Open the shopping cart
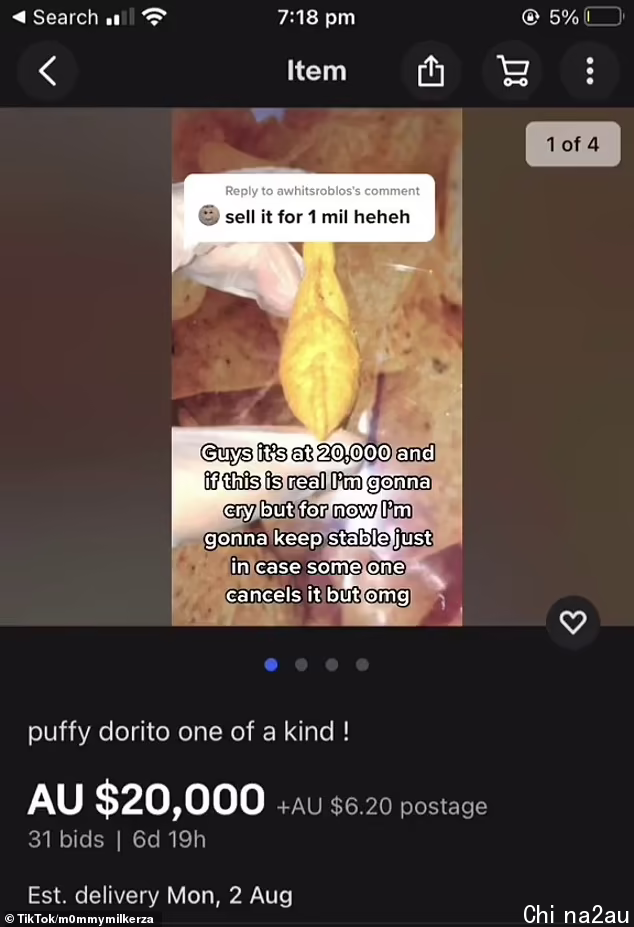Image resolution: width=634 pixels, height=927 pixels. coord(512,71)
